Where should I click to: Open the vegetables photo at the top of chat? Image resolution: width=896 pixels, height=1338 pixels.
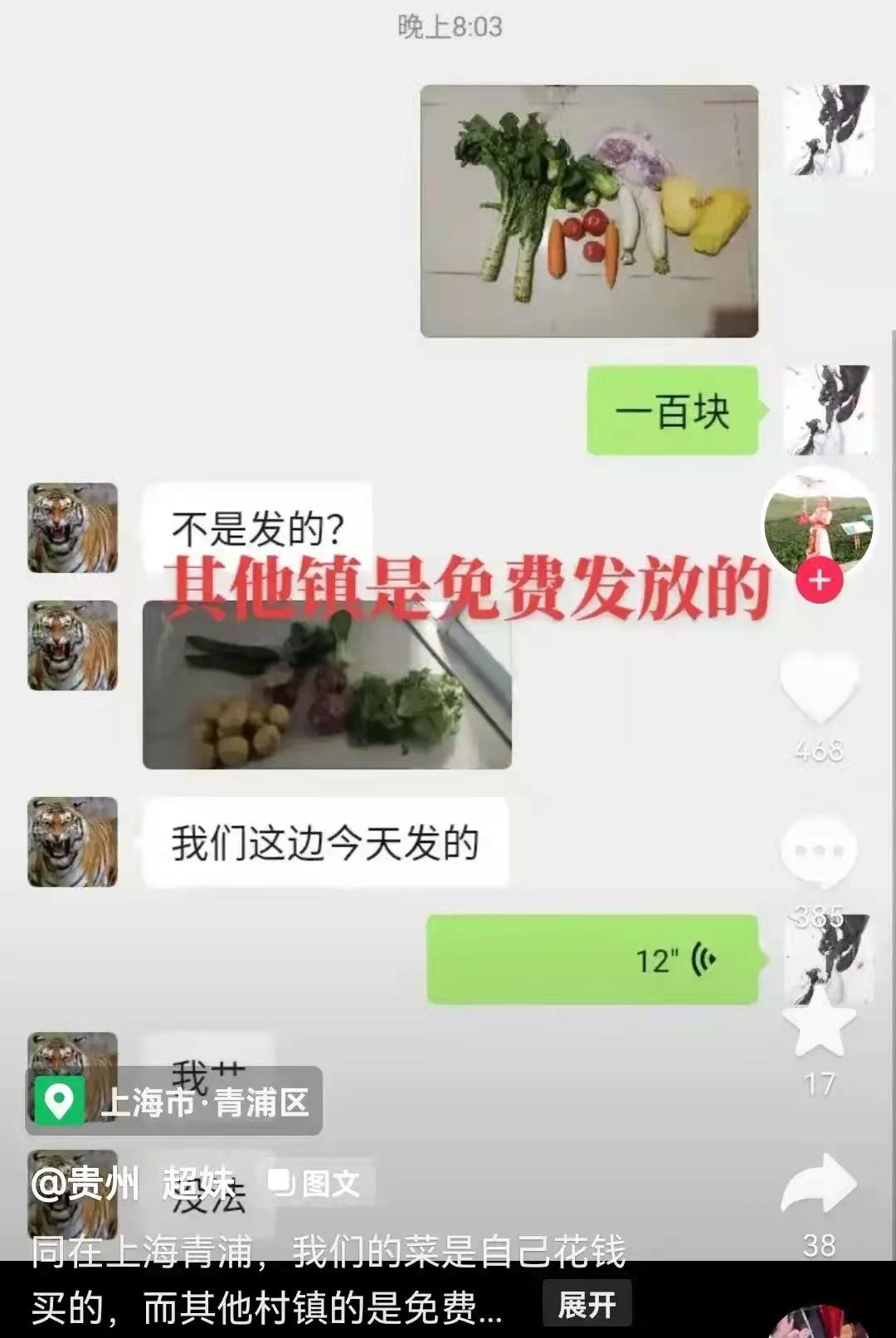coord(591,212)
